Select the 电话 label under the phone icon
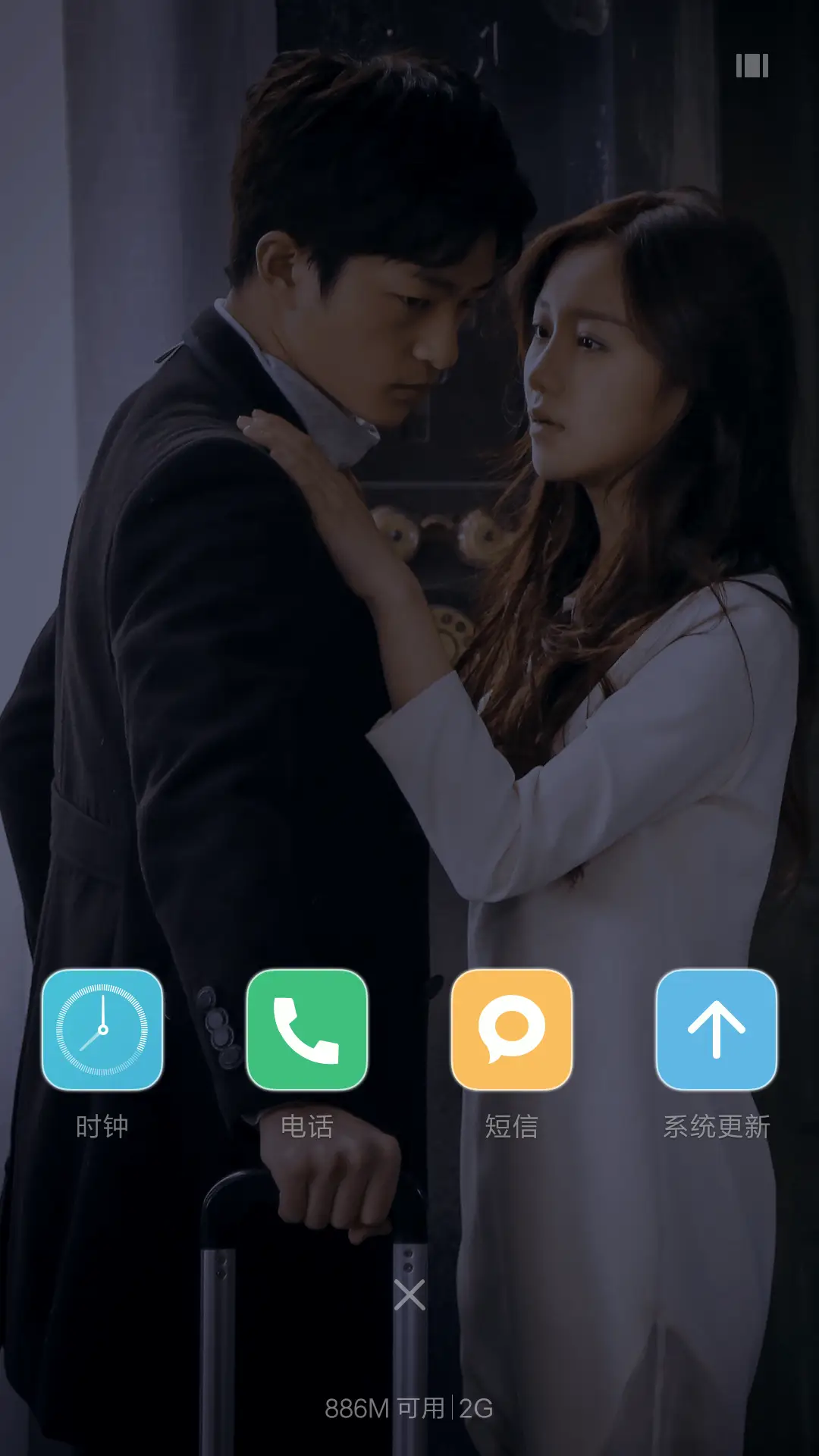819x1456 pixels. coord(307,1128)
